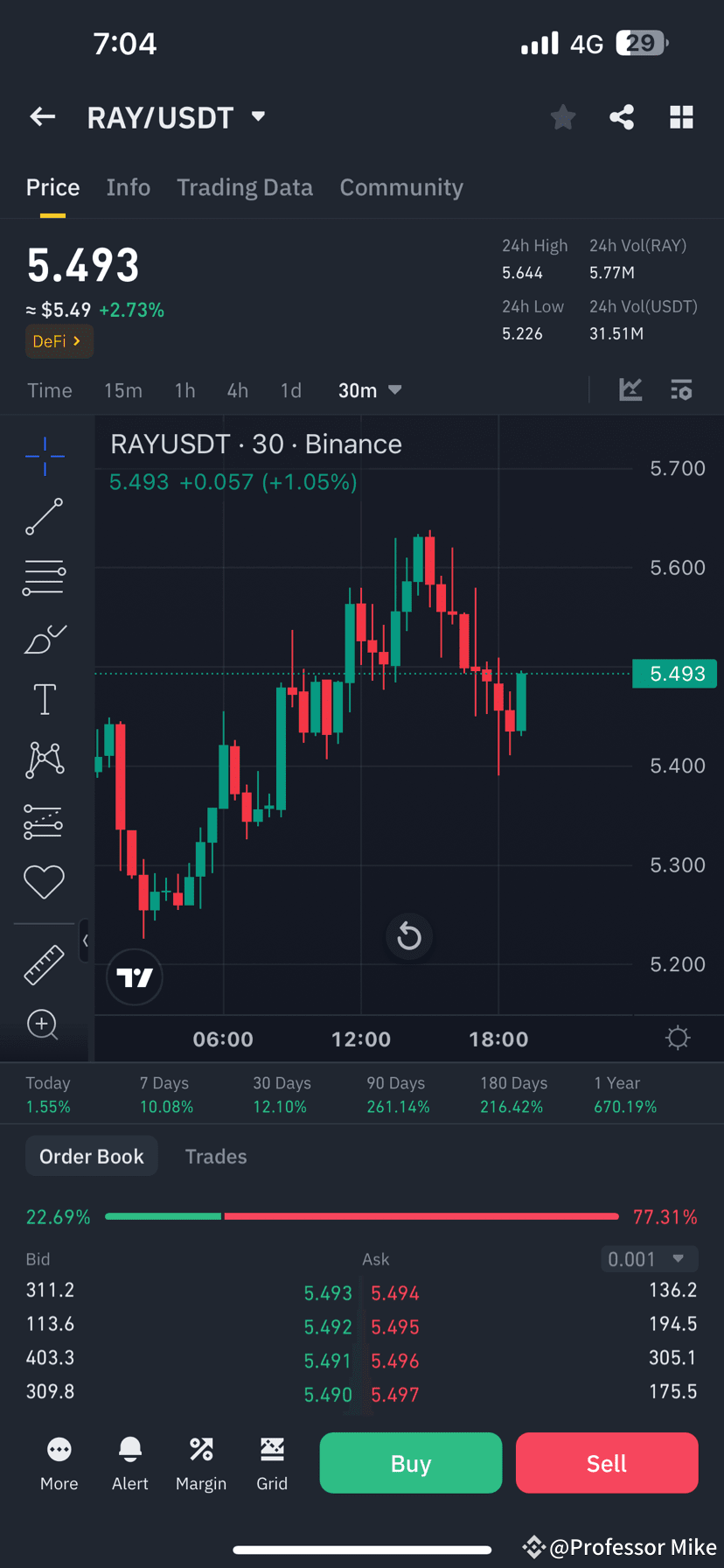Select the crosshair cursor tool
This screenshot has height=1568, width=724.
click(44, 456)
